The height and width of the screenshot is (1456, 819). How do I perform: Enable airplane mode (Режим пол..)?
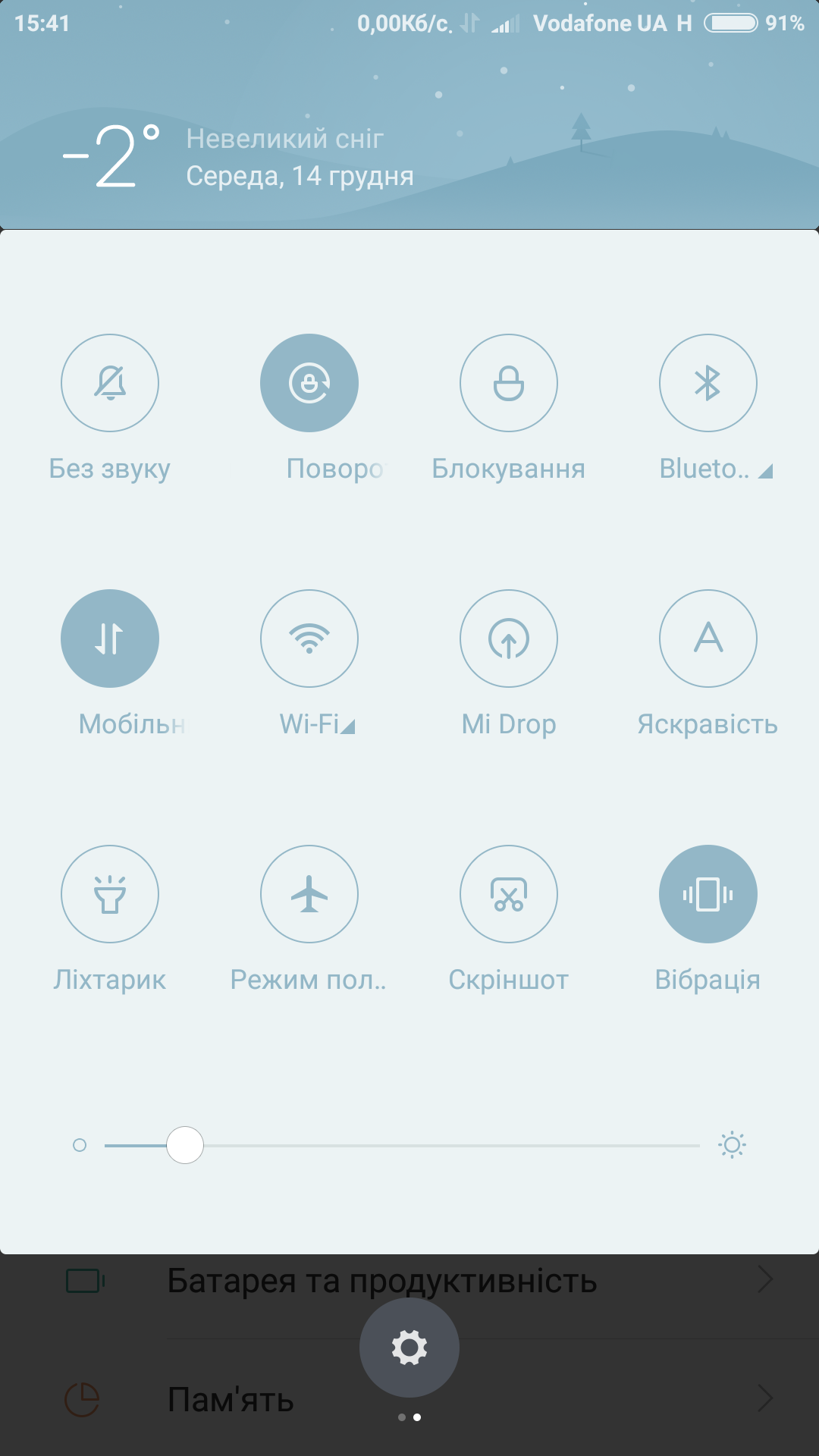pyautogui.click(x=309, y=894)
